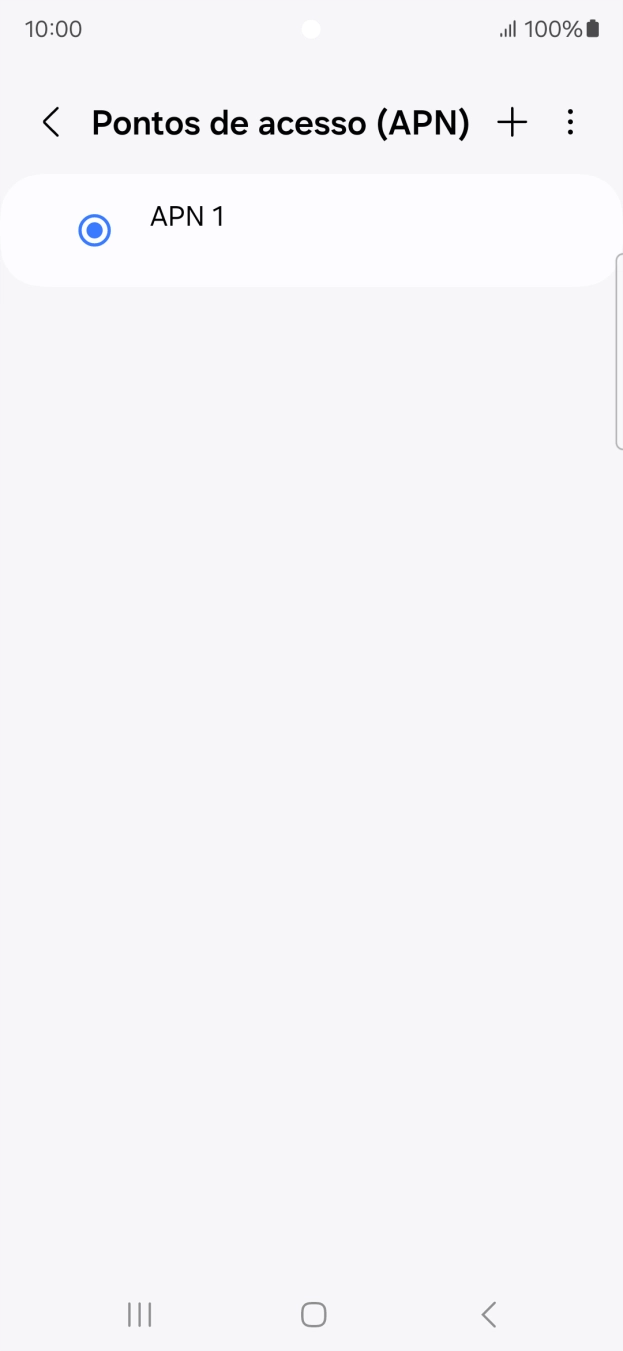Viewport: 623px width, 1351px height.
Task: Show recent apps
Action: 139,1314
